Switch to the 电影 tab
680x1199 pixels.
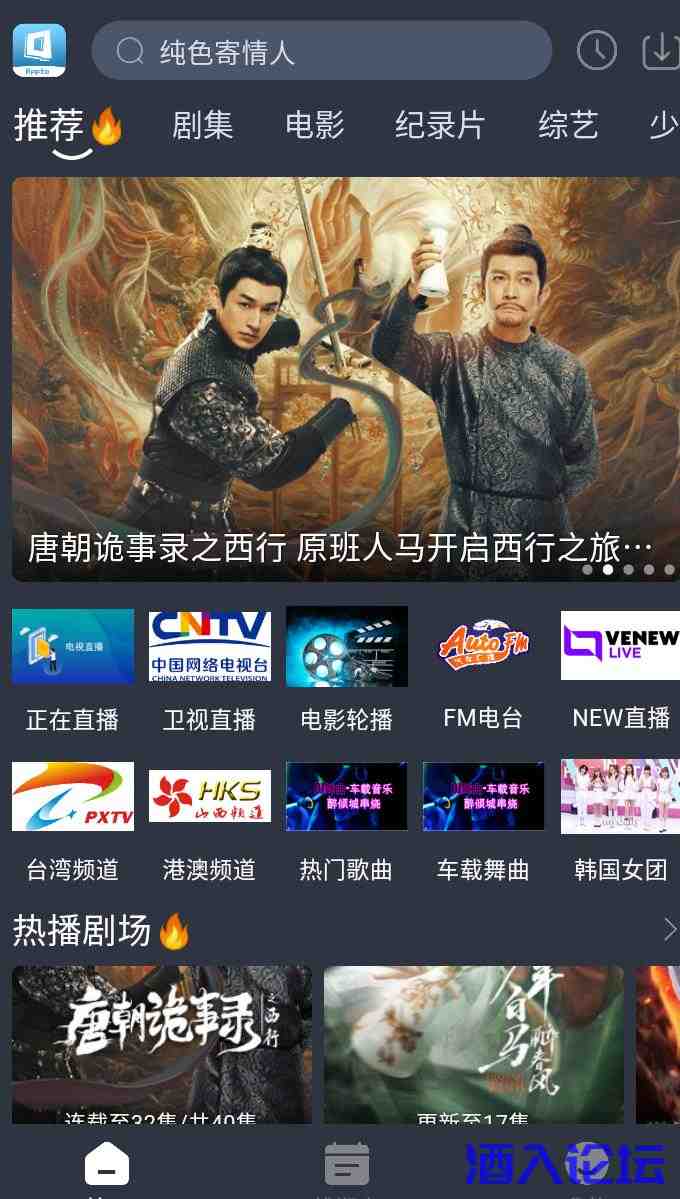[315, 125]
